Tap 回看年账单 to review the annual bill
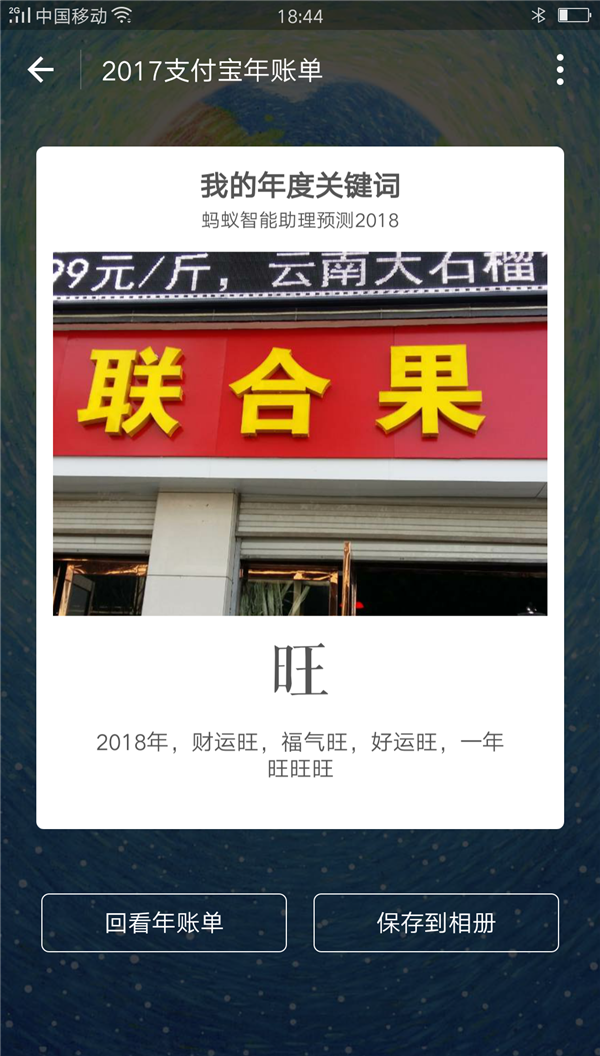Viewport: 600px width, 1056px height. pos(164,922)
